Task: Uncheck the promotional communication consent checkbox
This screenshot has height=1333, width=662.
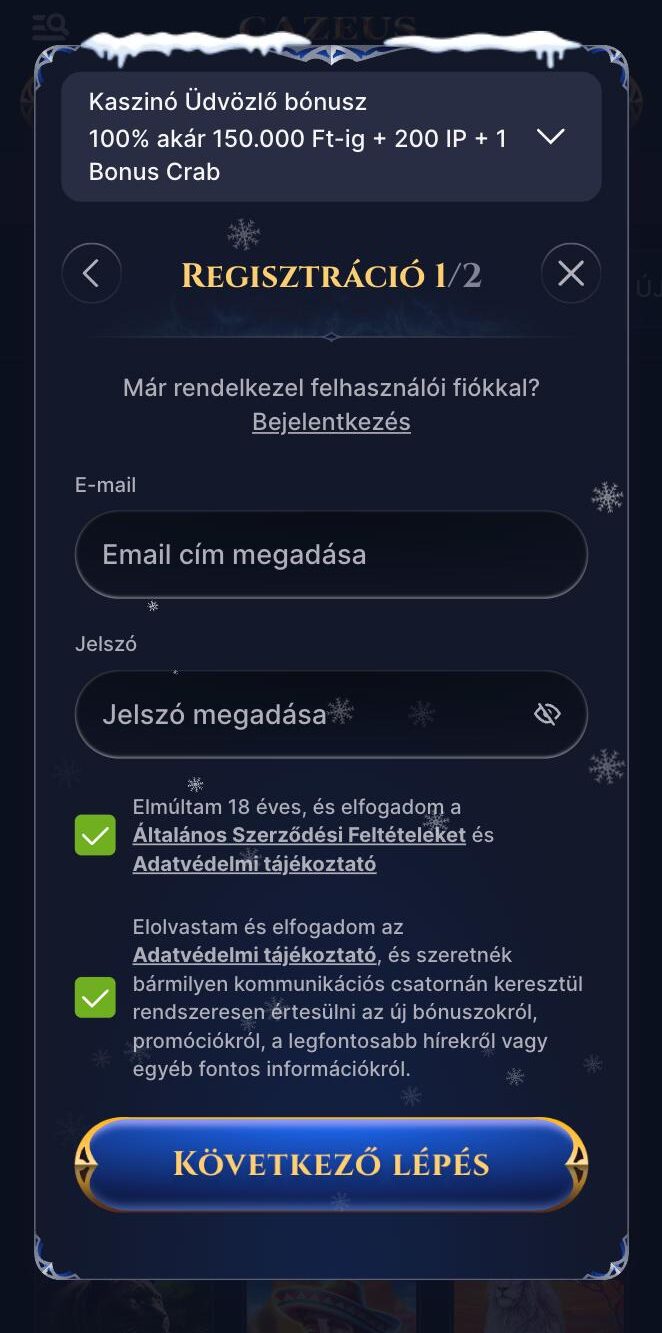Action: (95, 998)
